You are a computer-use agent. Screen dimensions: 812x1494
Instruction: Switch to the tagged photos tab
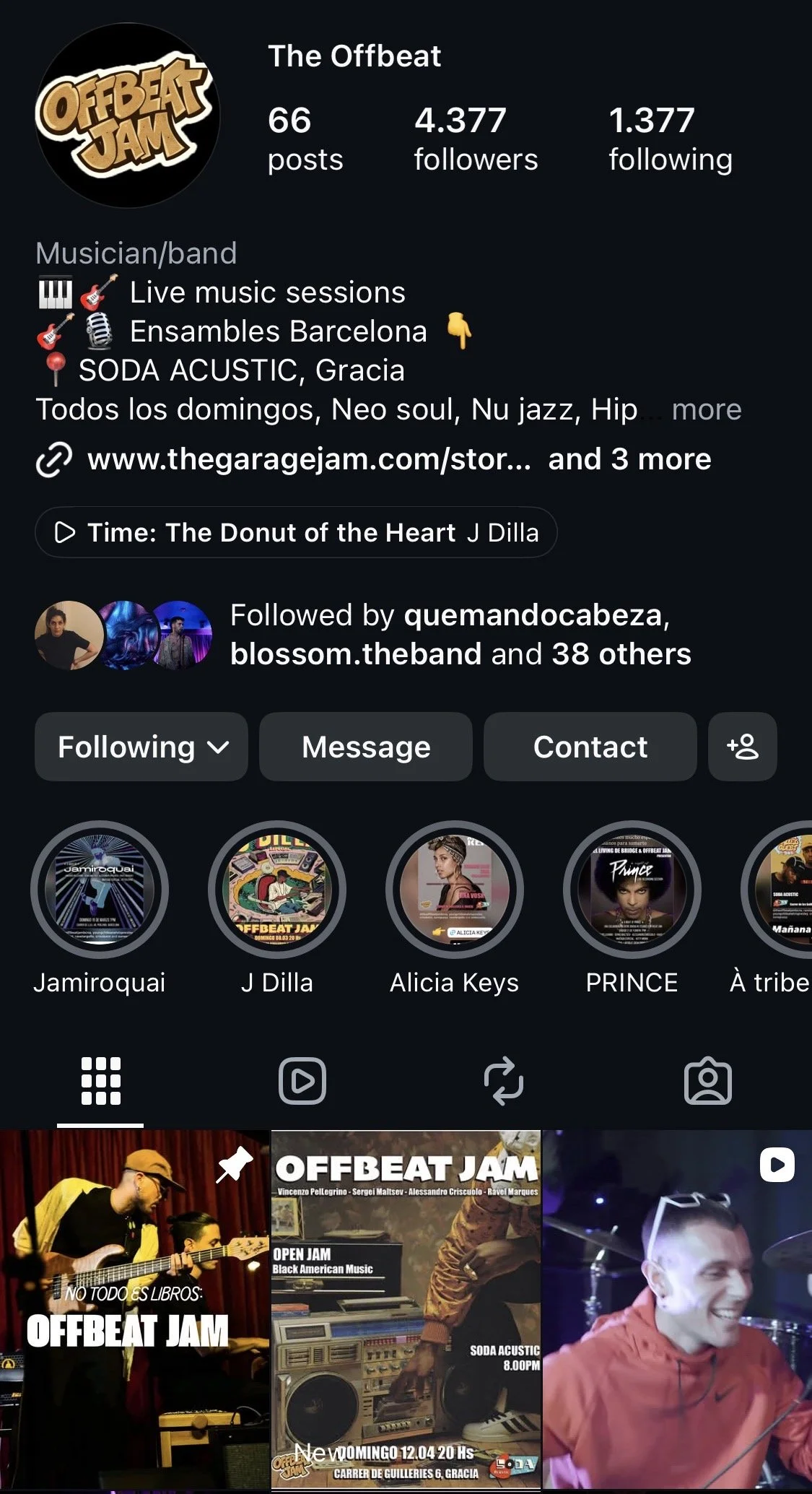click(x=707, y=1081)
